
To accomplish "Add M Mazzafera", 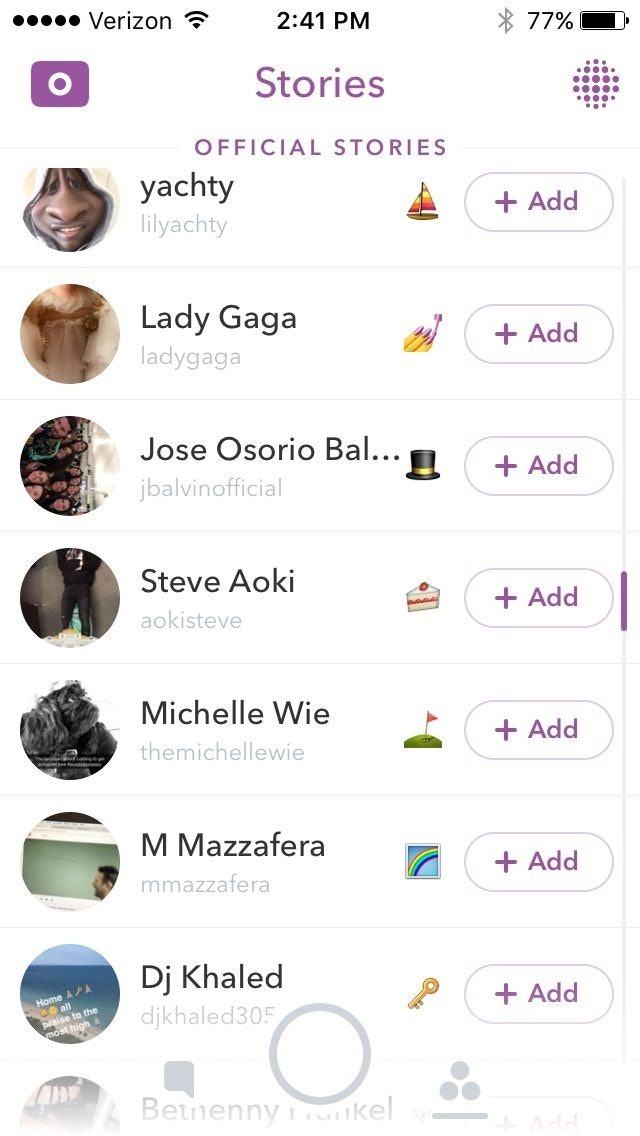I will [x=539, y=861].
